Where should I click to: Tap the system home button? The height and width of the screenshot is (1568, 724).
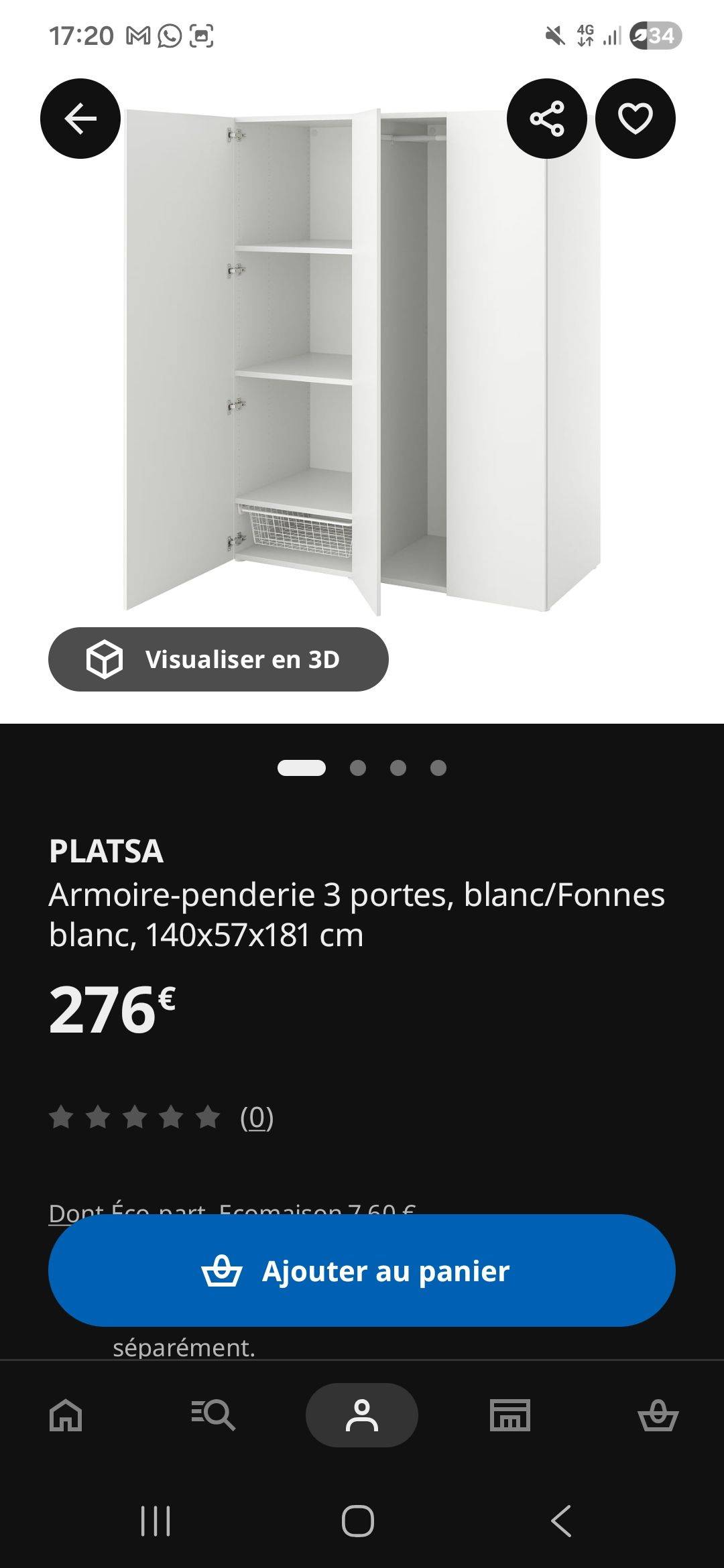tap(358, 1521)
